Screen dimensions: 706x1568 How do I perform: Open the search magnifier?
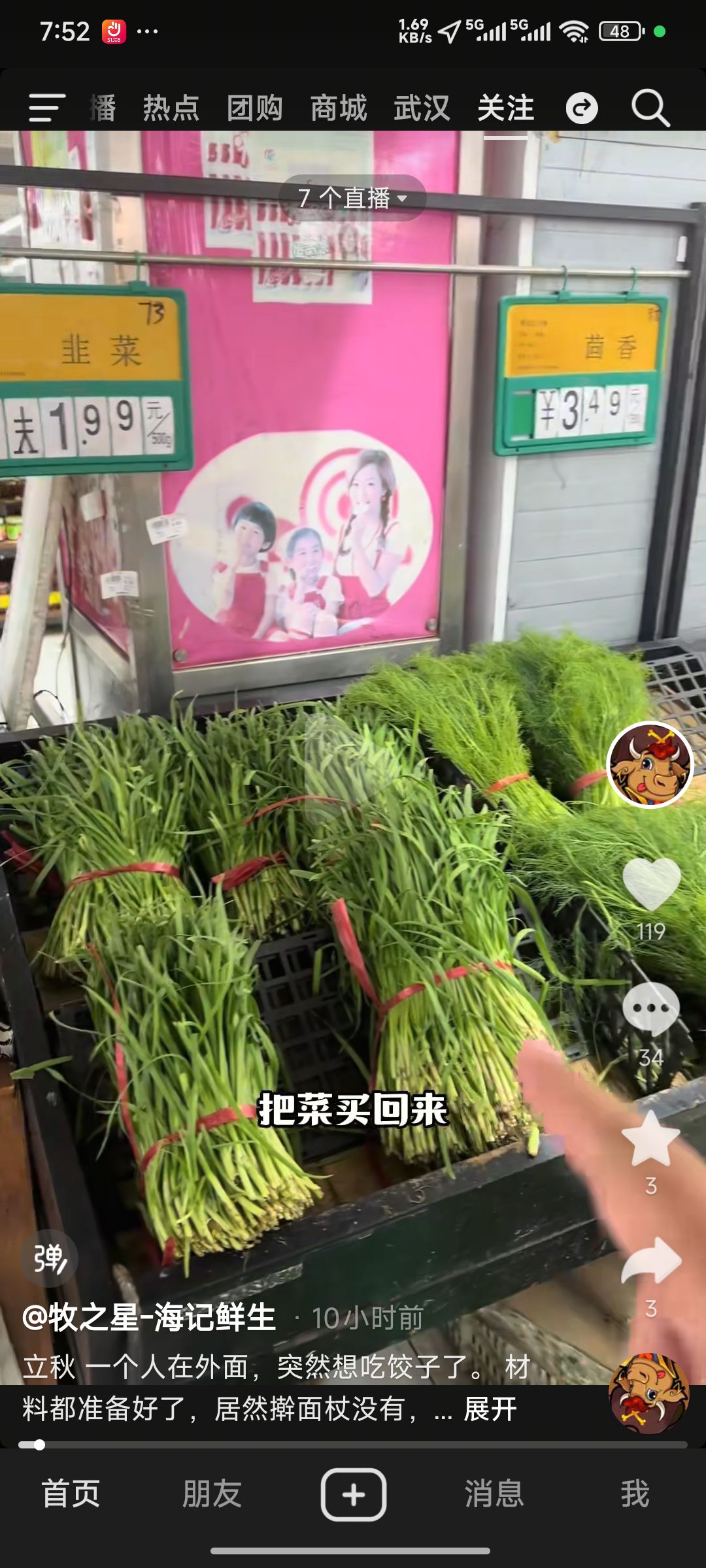(x=650, y=108)
